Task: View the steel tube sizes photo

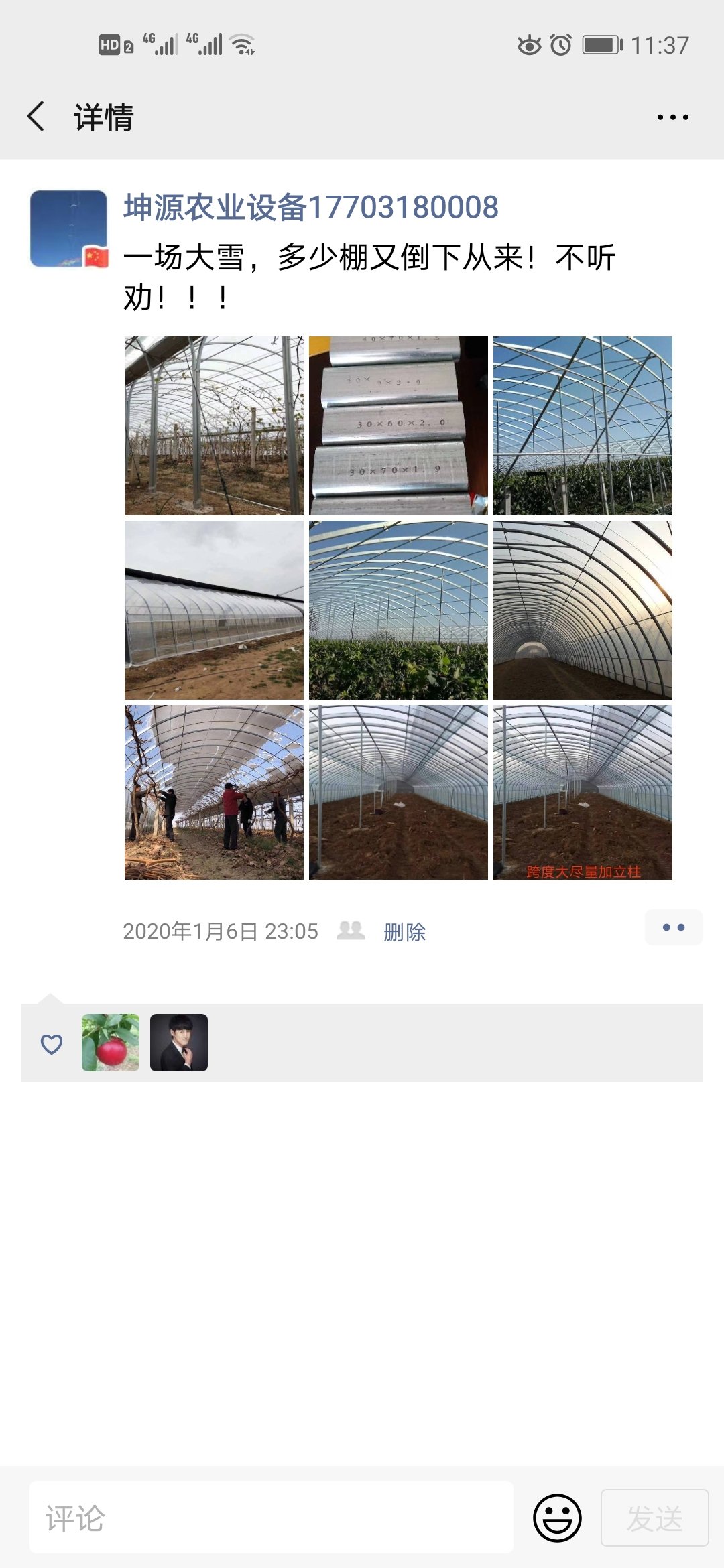Action: 398,426
